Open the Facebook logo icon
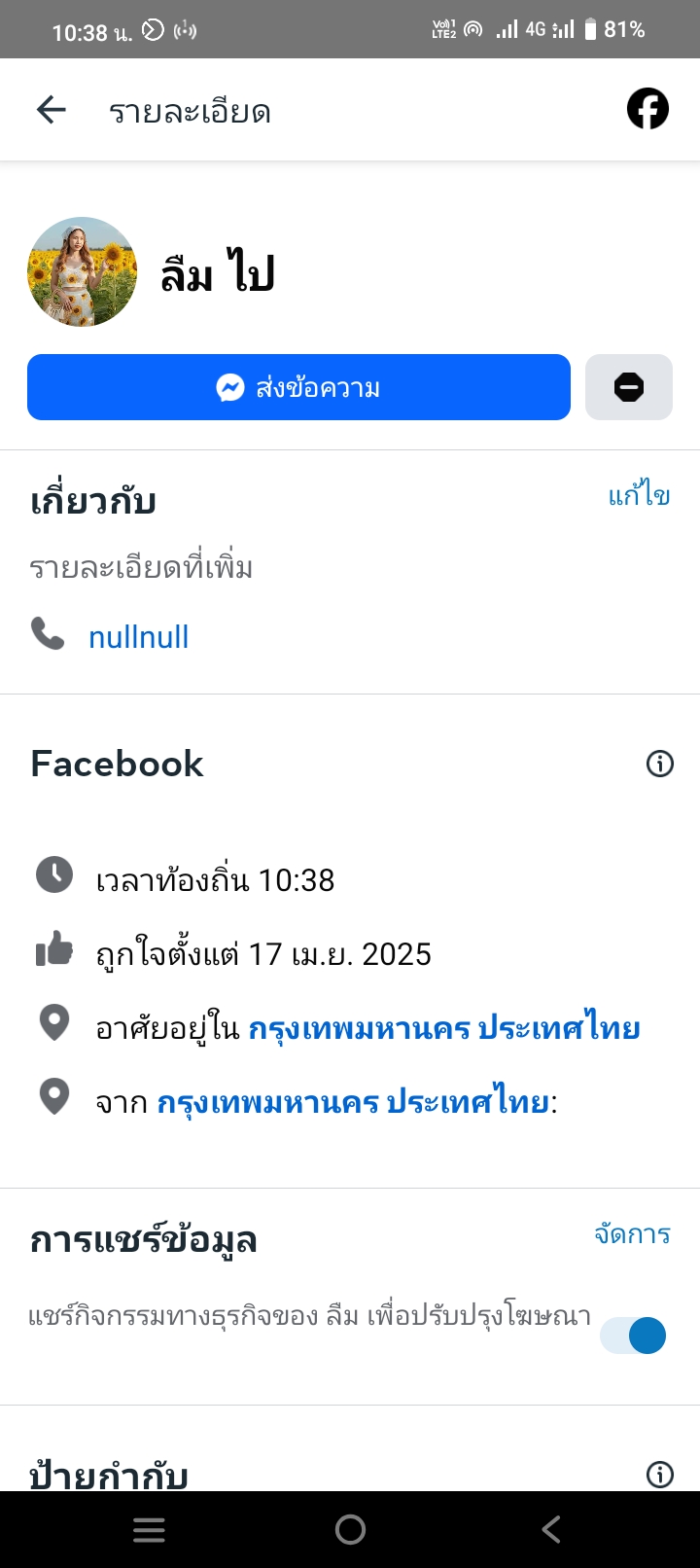This screenshot has width=700, height=1568. point(647,109)
